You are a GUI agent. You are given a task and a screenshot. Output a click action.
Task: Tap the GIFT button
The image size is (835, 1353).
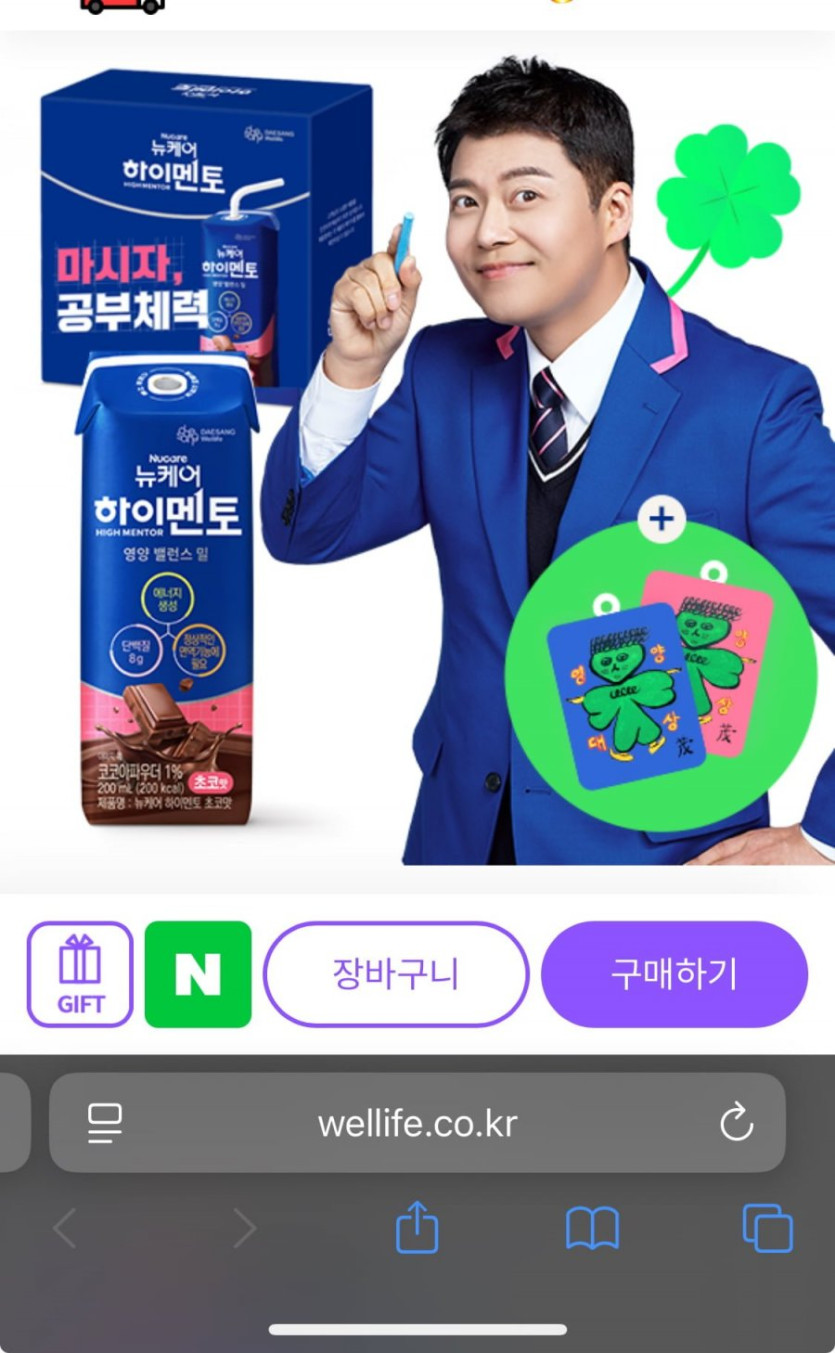(x=80, y=974)
